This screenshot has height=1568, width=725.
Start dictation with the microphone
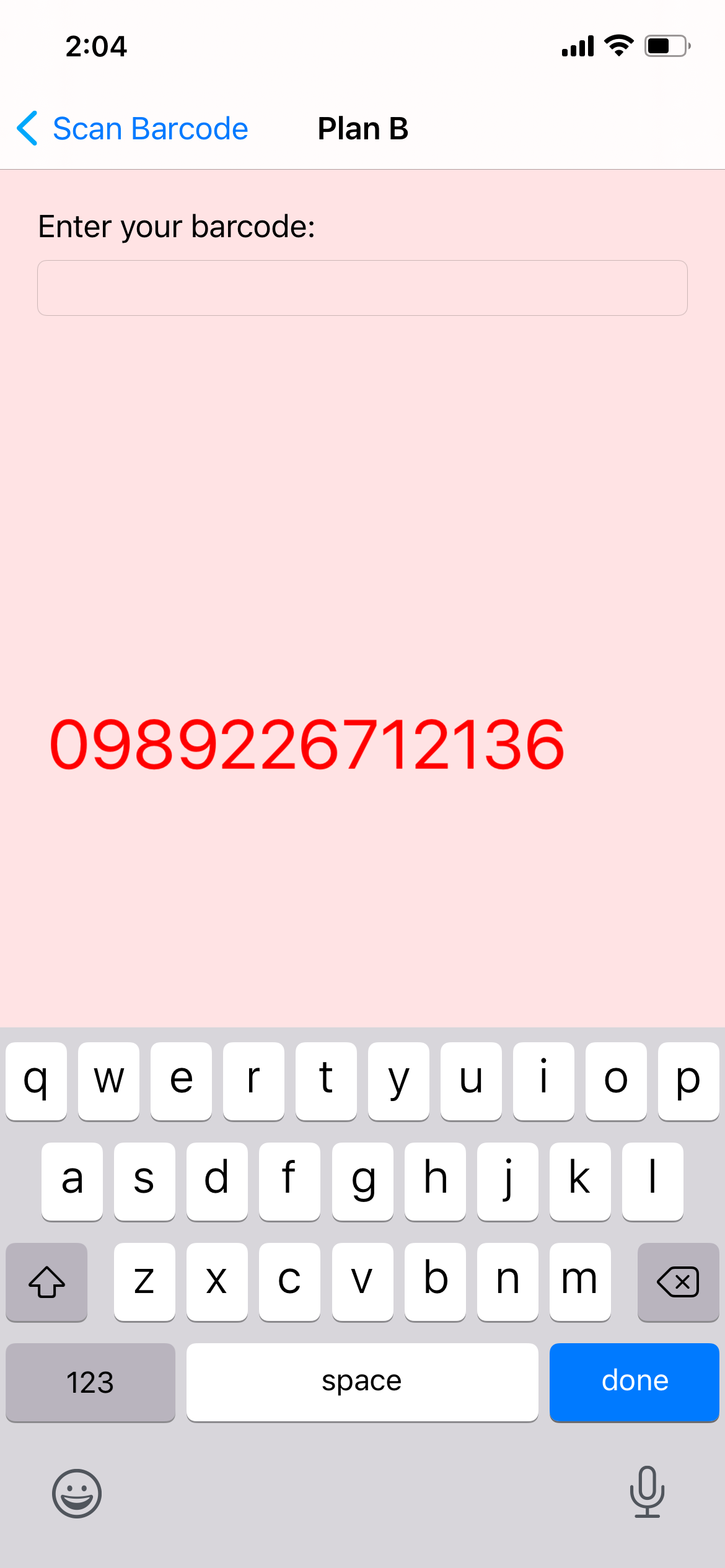pyautogui.click(x=647, y=1491)
